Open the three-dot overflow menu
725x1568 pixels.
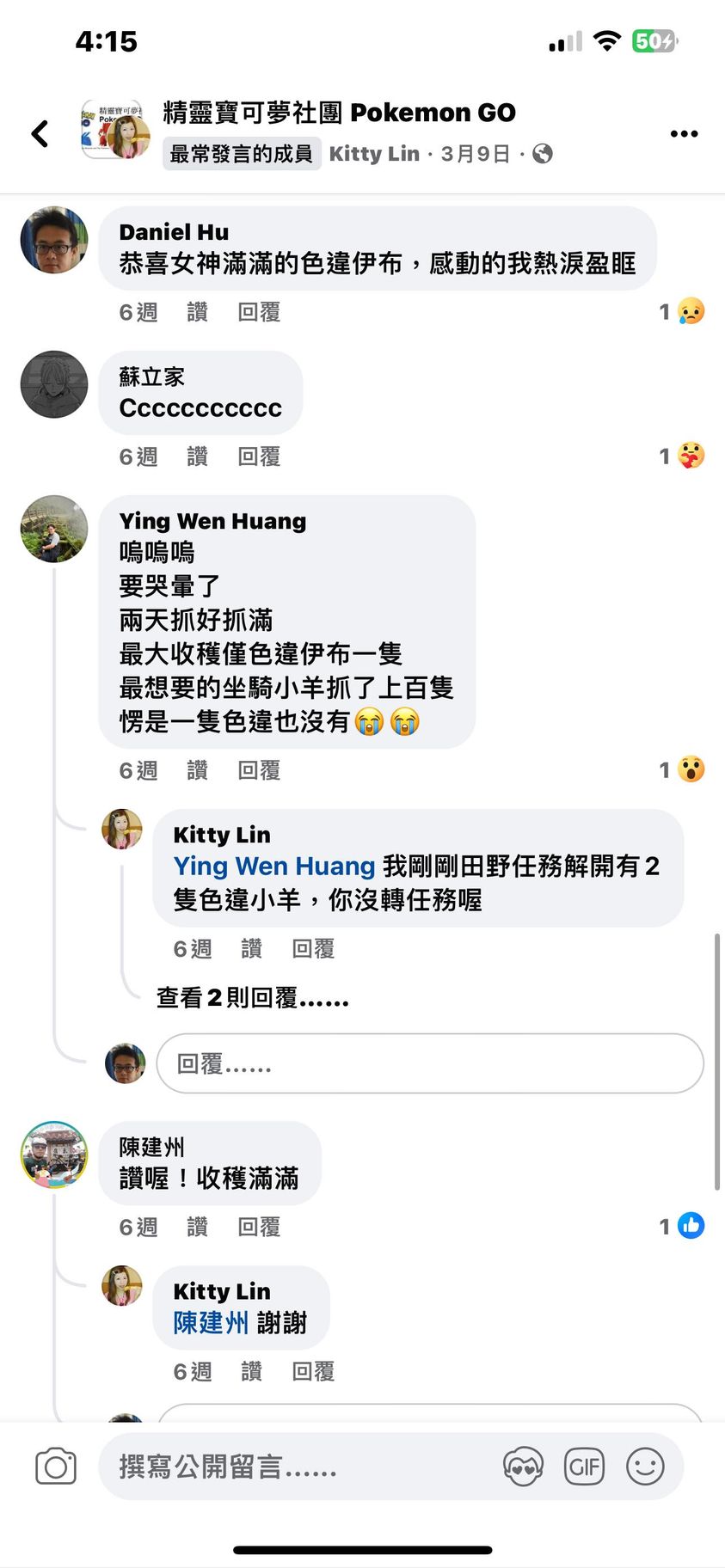click(684, 134)
